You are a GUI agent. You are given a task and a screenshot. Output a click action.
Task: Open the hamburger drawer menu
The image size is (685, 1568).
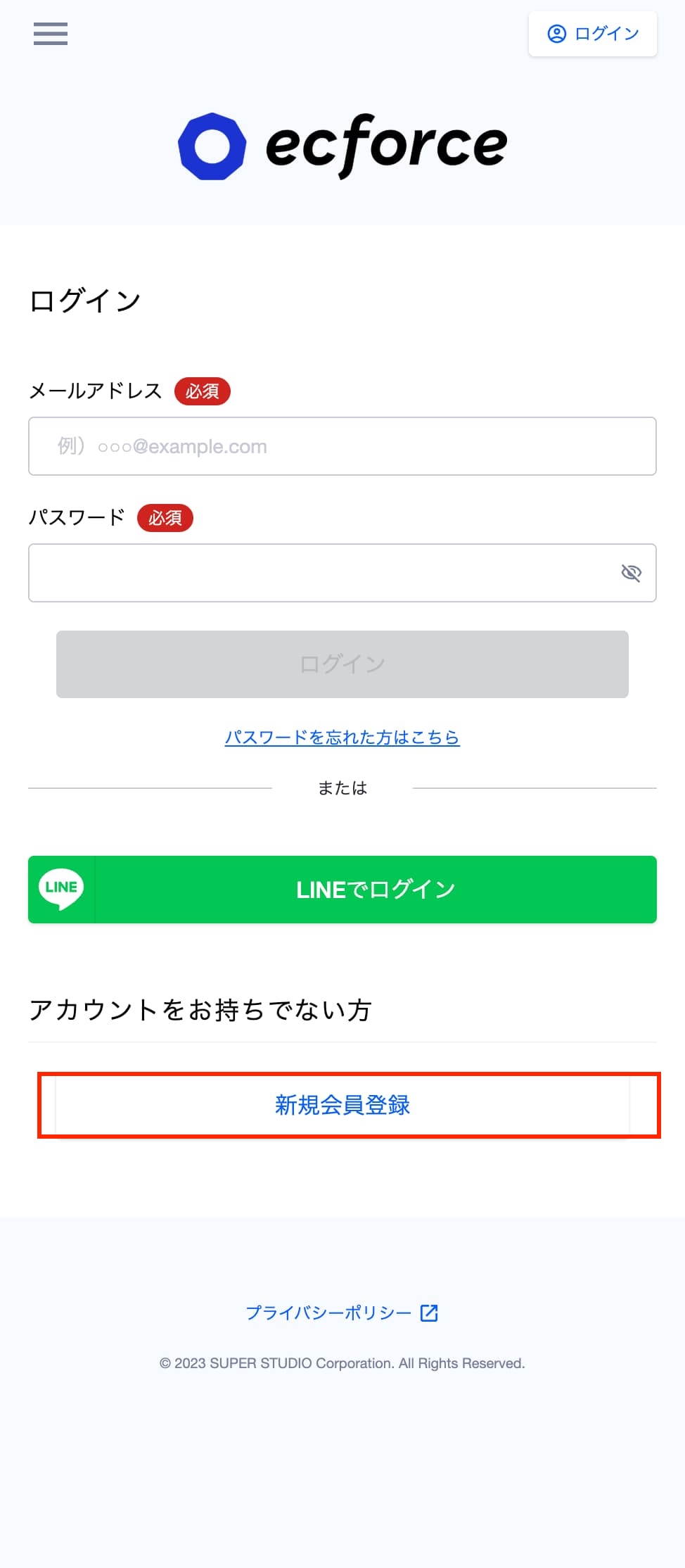(51, 34)
